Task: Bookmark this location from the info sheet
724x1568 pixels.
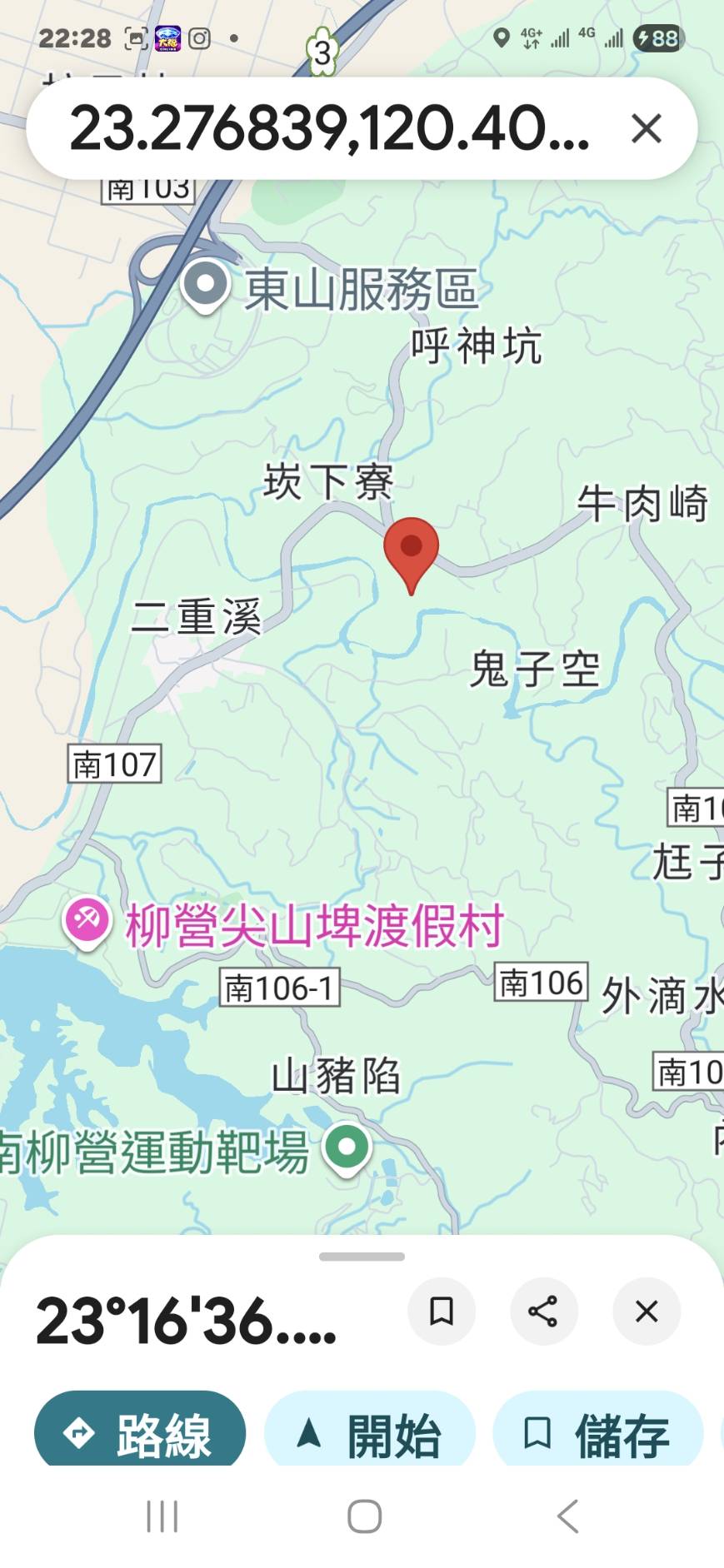Action: pyautogui.click(x=442, y=1312)
